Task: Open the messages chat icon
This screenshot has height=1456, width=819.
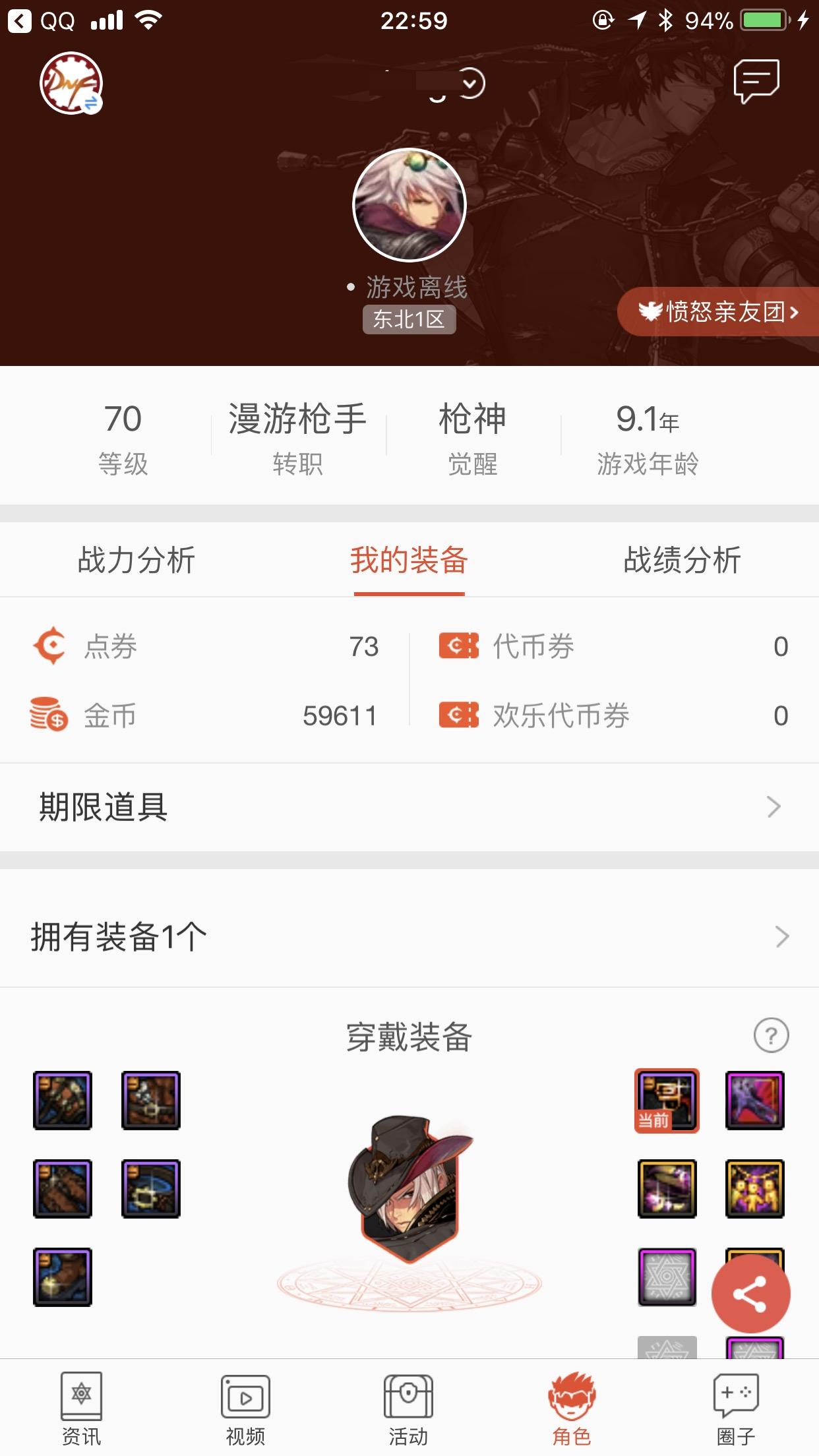Action: [x=756, y=82]
